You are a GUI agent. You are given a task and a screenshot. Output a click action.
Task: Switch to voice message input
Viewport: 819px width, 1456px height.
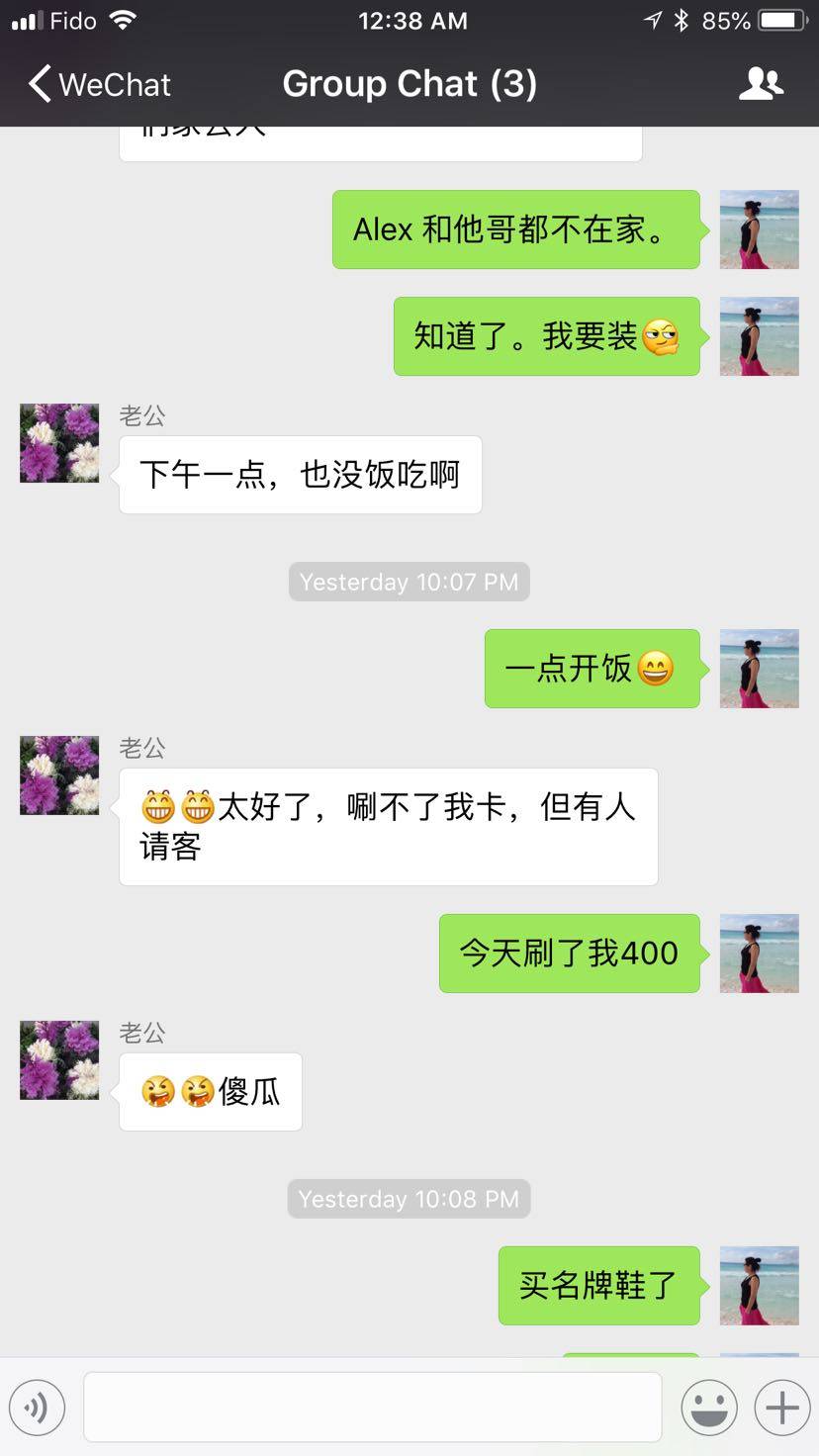[37, 1407]
